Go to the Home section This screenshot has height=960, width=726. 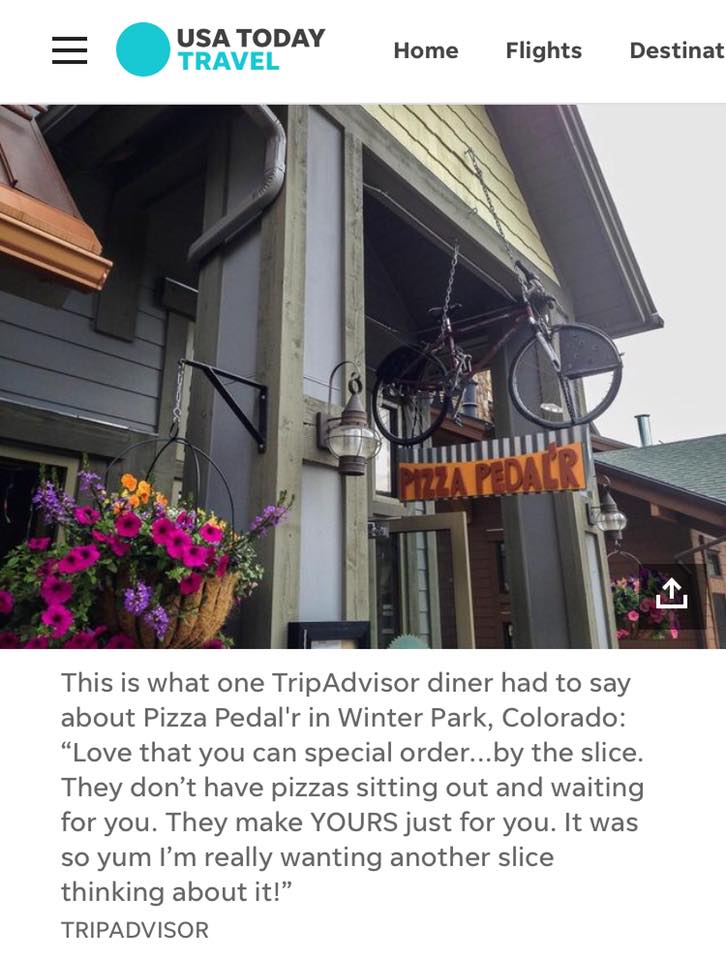pos(425,50)
